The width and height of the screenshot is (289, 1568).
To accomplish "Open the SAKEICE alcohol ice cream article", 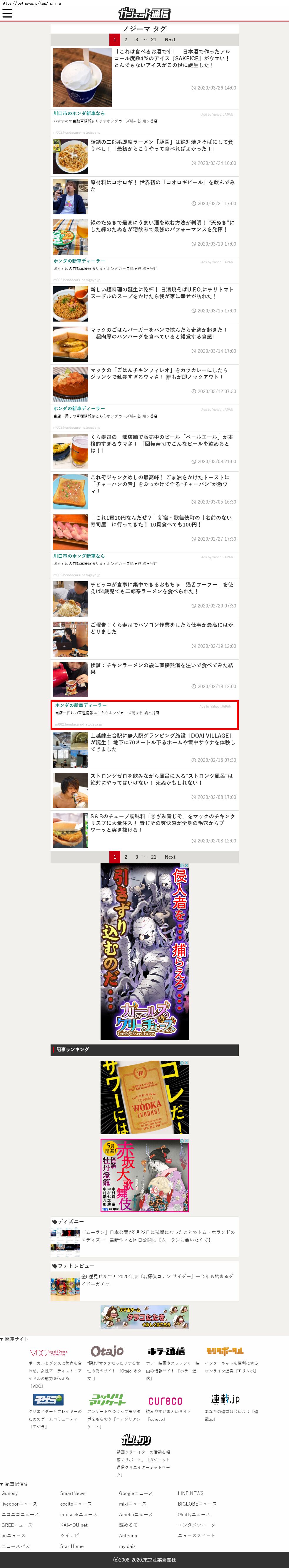I will (172, 58).
